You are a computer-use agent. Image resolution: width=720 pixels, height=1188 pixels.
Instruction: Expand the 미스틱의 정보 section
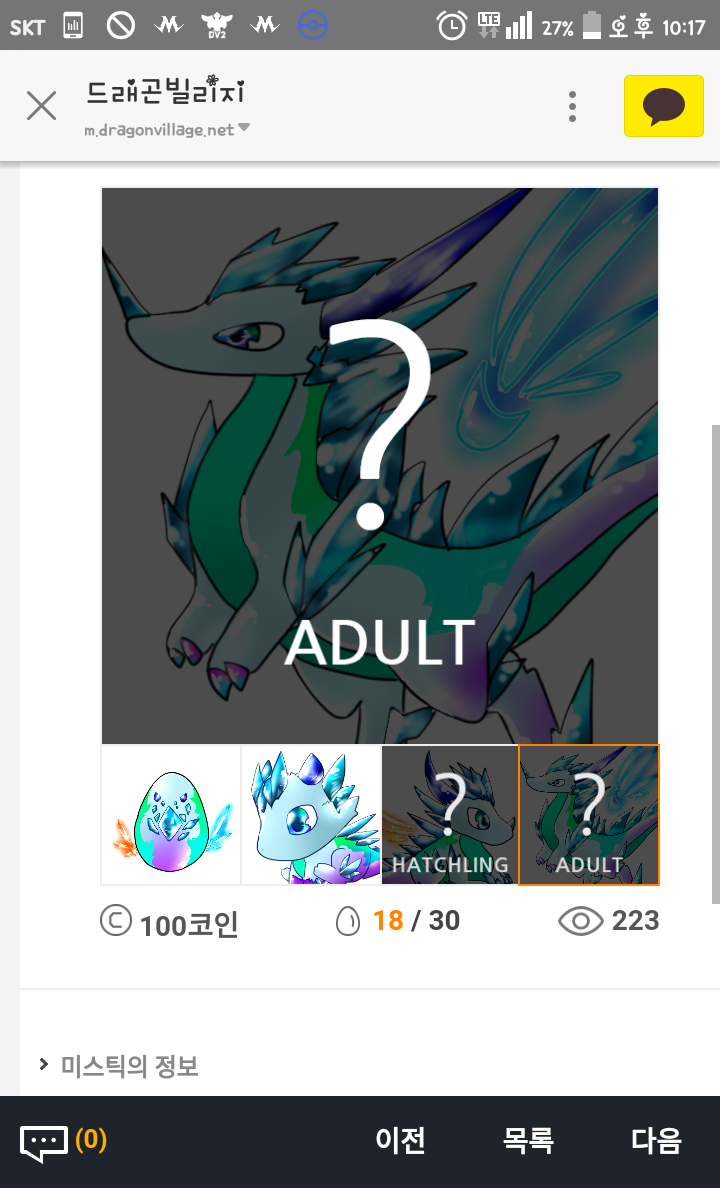tap(120, 1066)
